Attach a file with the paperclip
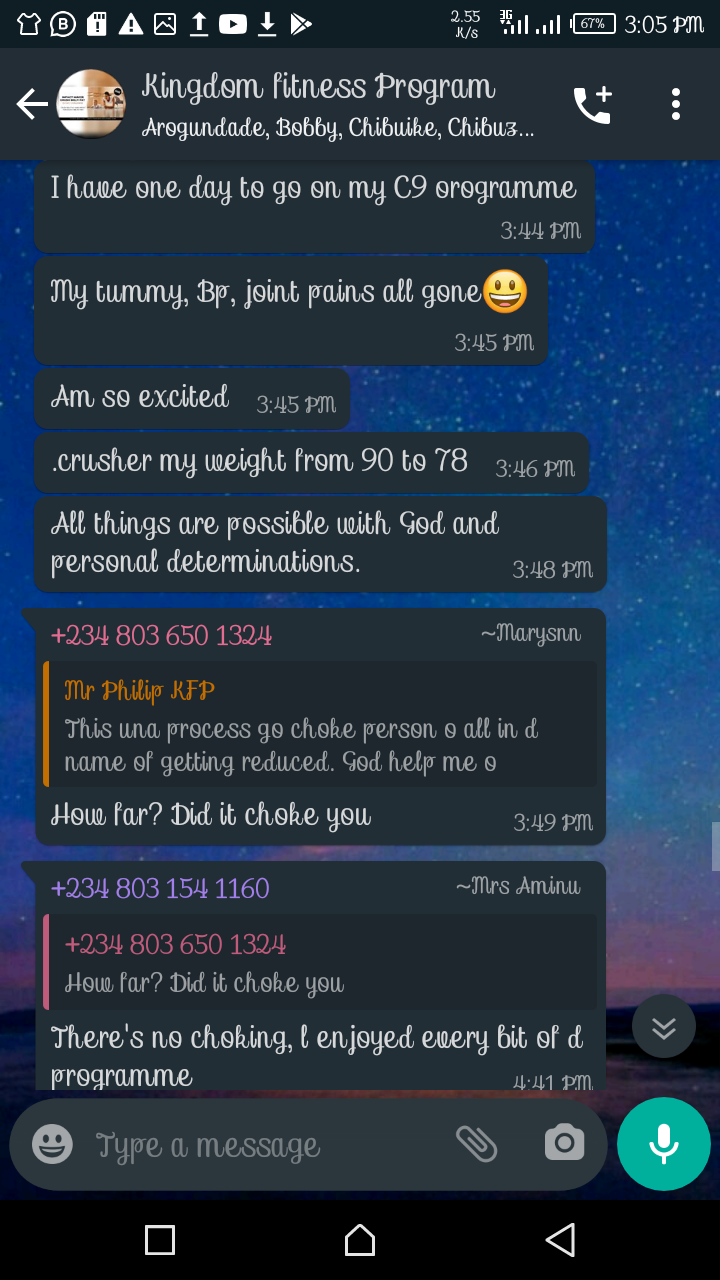This screenshot has height=1280, width=720. tap(477, 1144)
